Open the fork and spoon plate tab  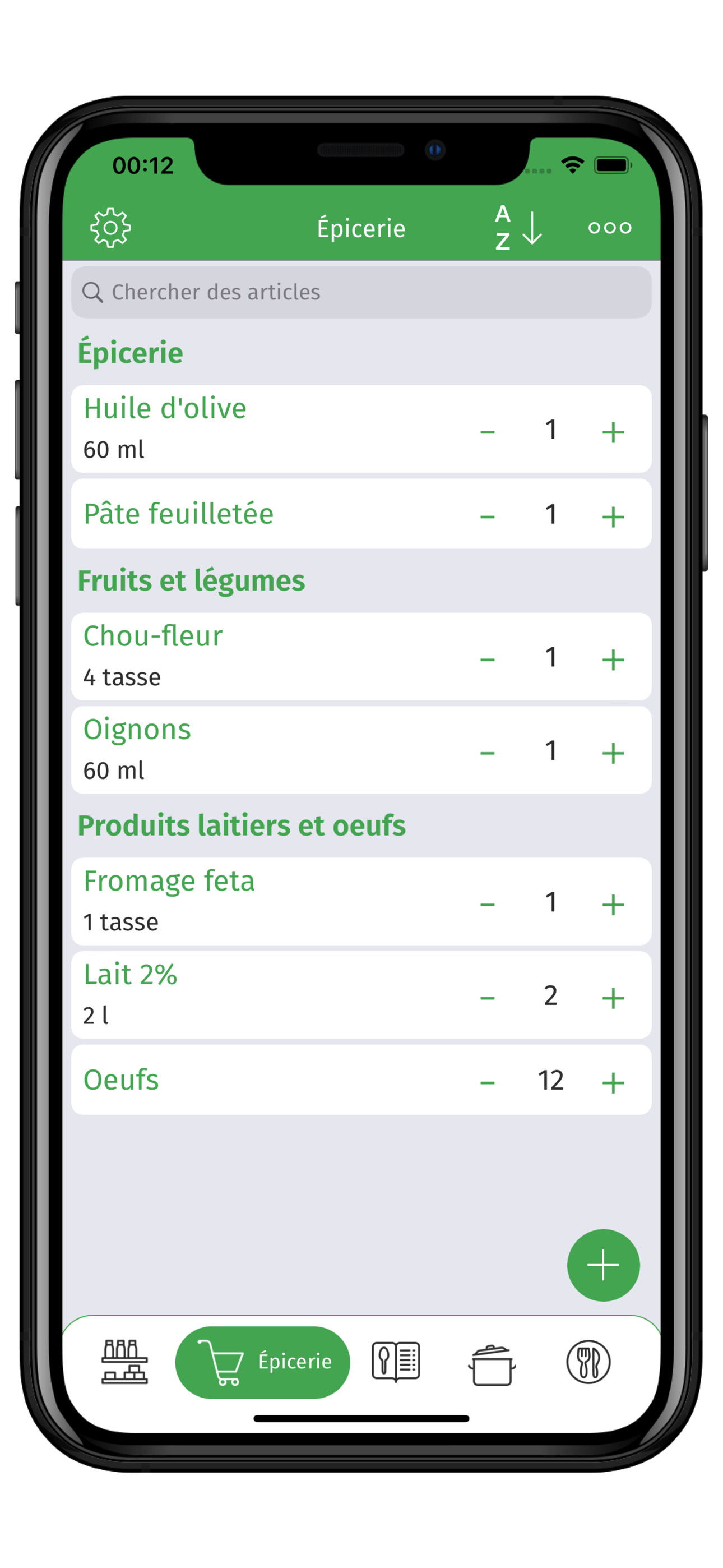pyautogui.click(x=588, y=1362)
